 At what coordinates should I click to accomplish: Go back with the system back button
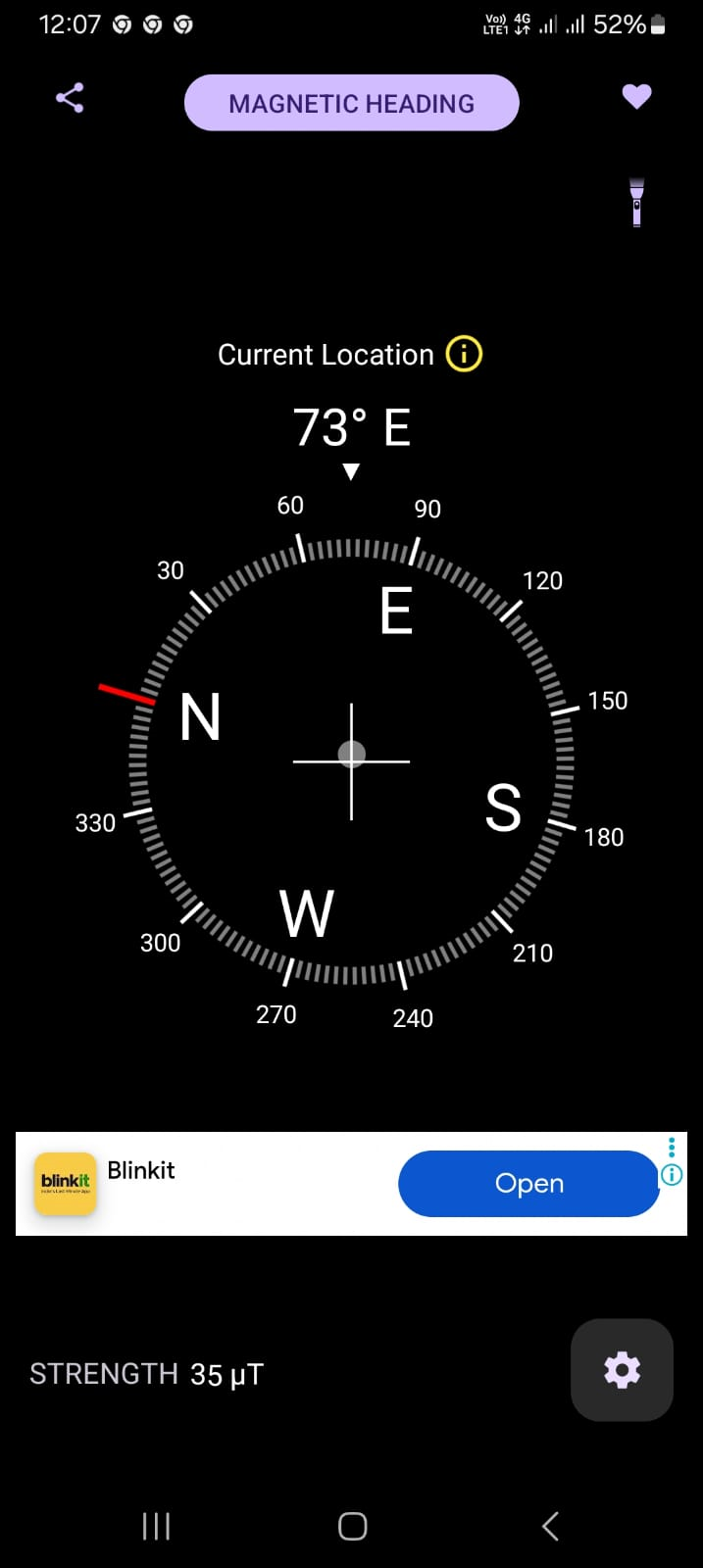[x=550, y=1525]
